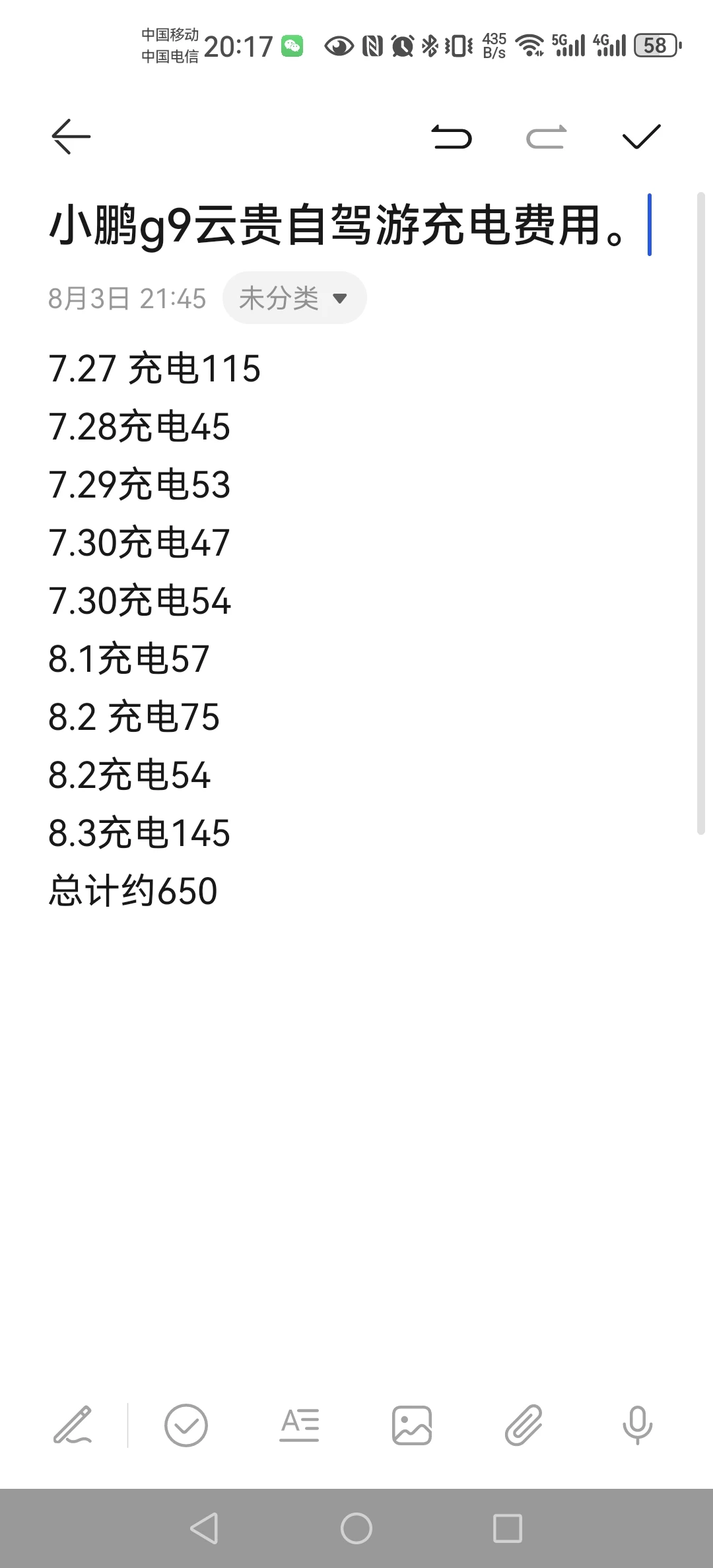Insert a checklist item
The width and height of the screenshot is (713, 1568).
(x=186, y=1425)
